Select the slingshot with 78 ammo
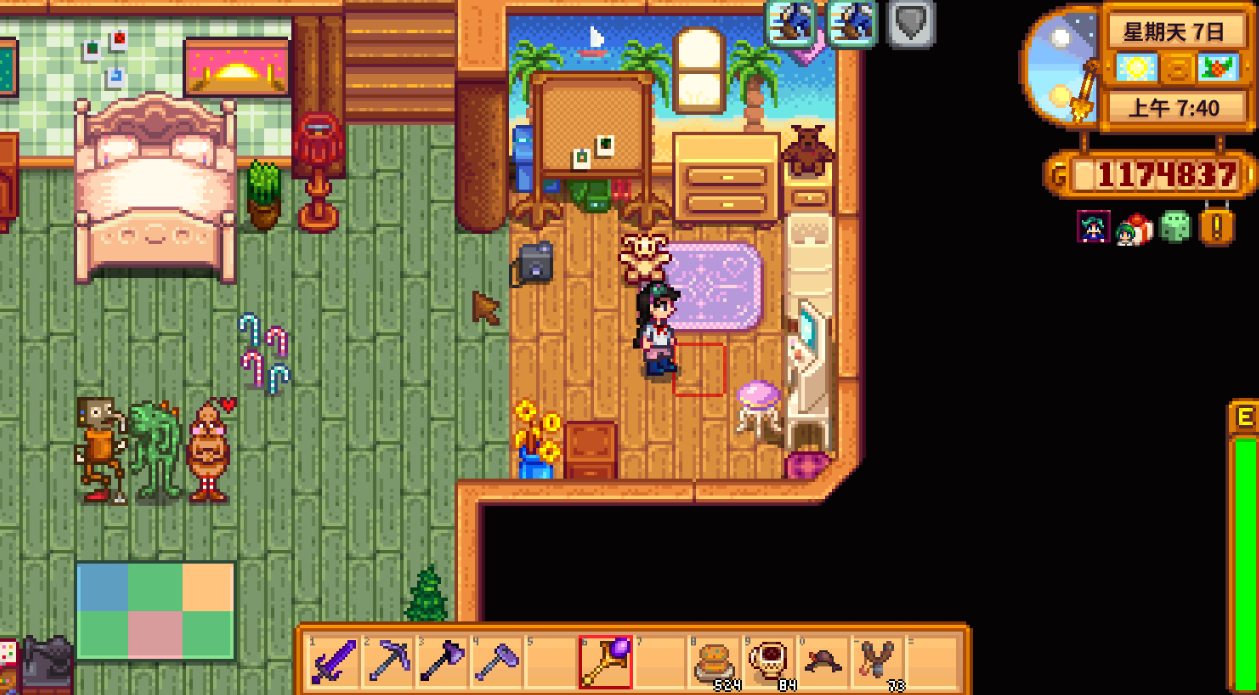The image size is (1259, 695). pos(876,661)
